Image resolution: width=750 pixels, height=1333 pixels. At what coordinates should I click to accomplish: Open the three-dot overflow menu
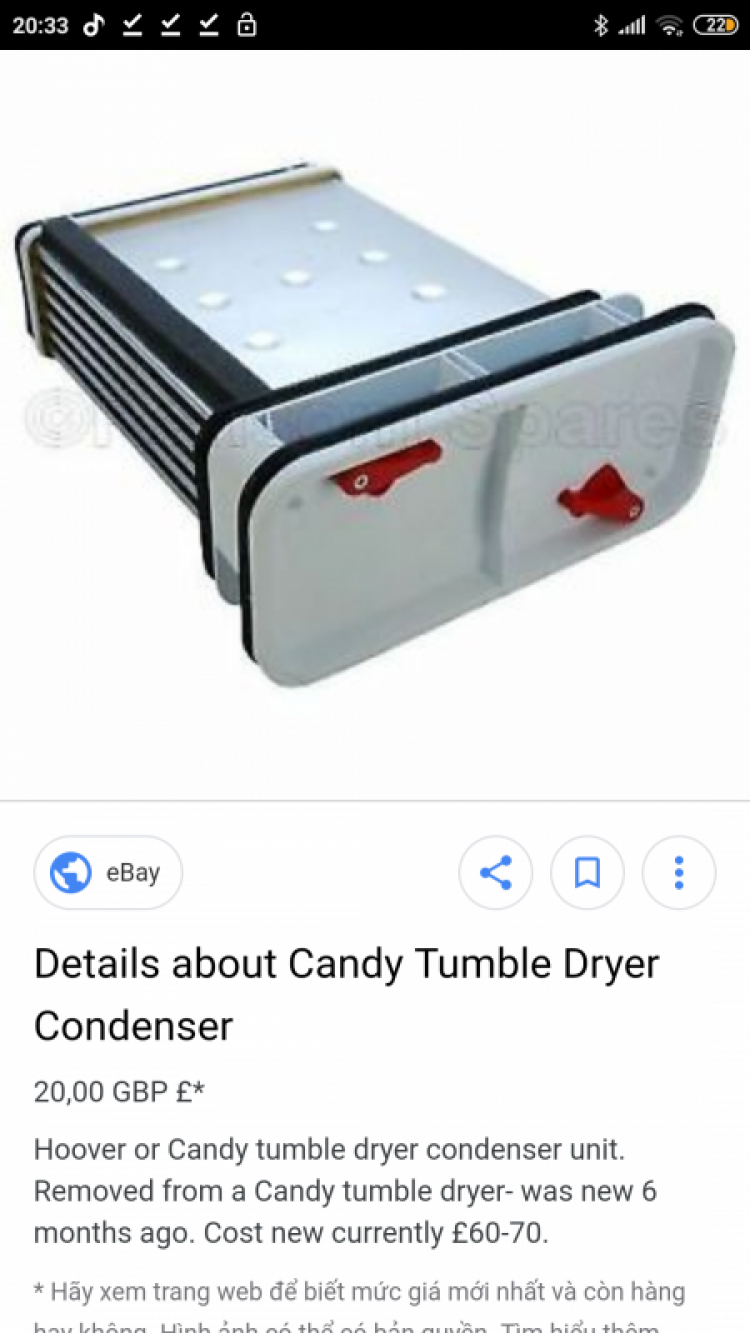click(679, 872)
